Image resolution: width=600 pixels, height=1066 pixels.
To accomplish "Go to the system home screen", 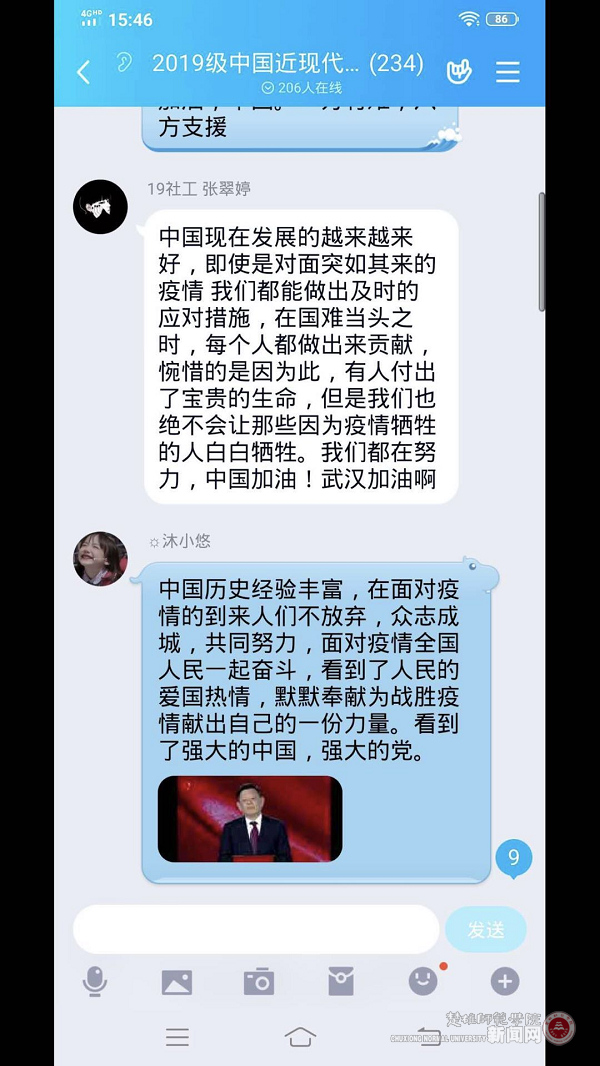I will click(300, 1037).
